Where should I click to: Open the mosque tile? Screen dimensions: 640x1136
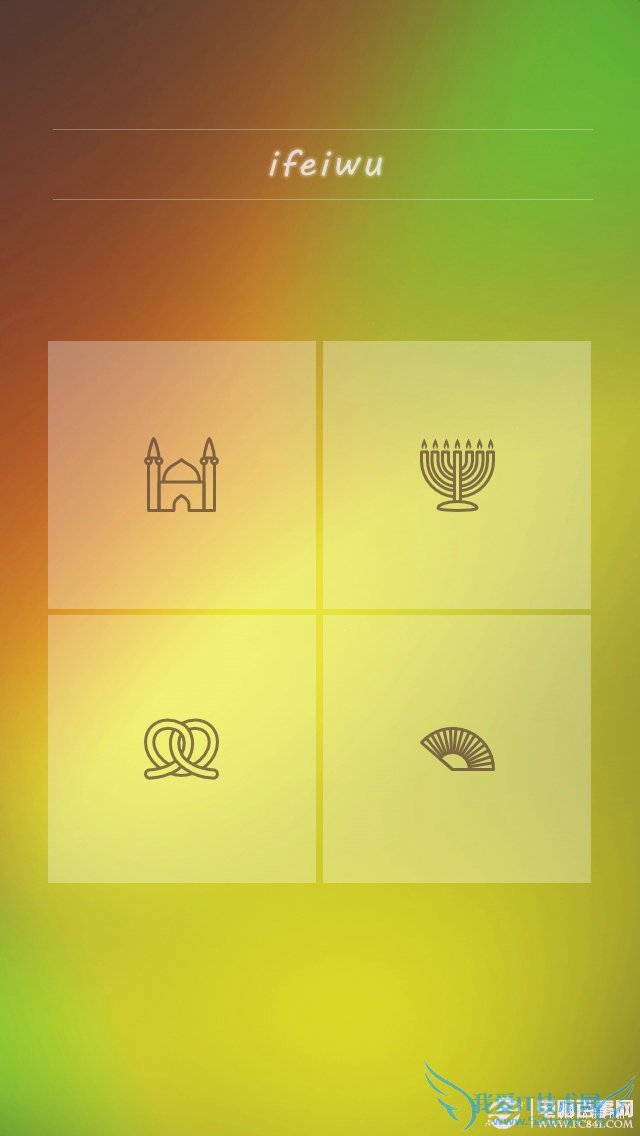coord(182,474)
